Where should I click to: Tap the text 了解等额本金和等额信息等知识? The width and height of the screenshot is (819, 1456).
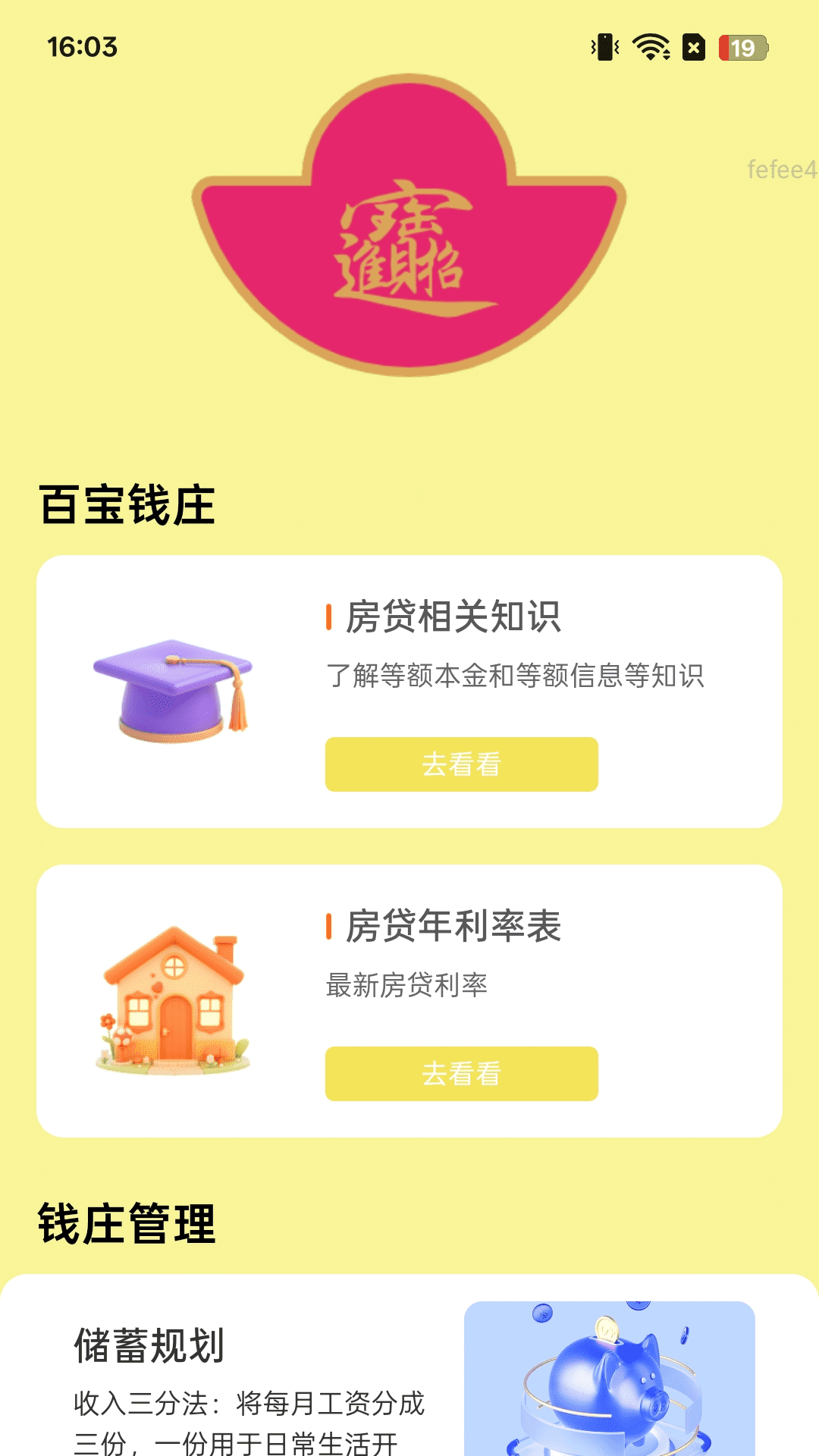pos(516,675)
